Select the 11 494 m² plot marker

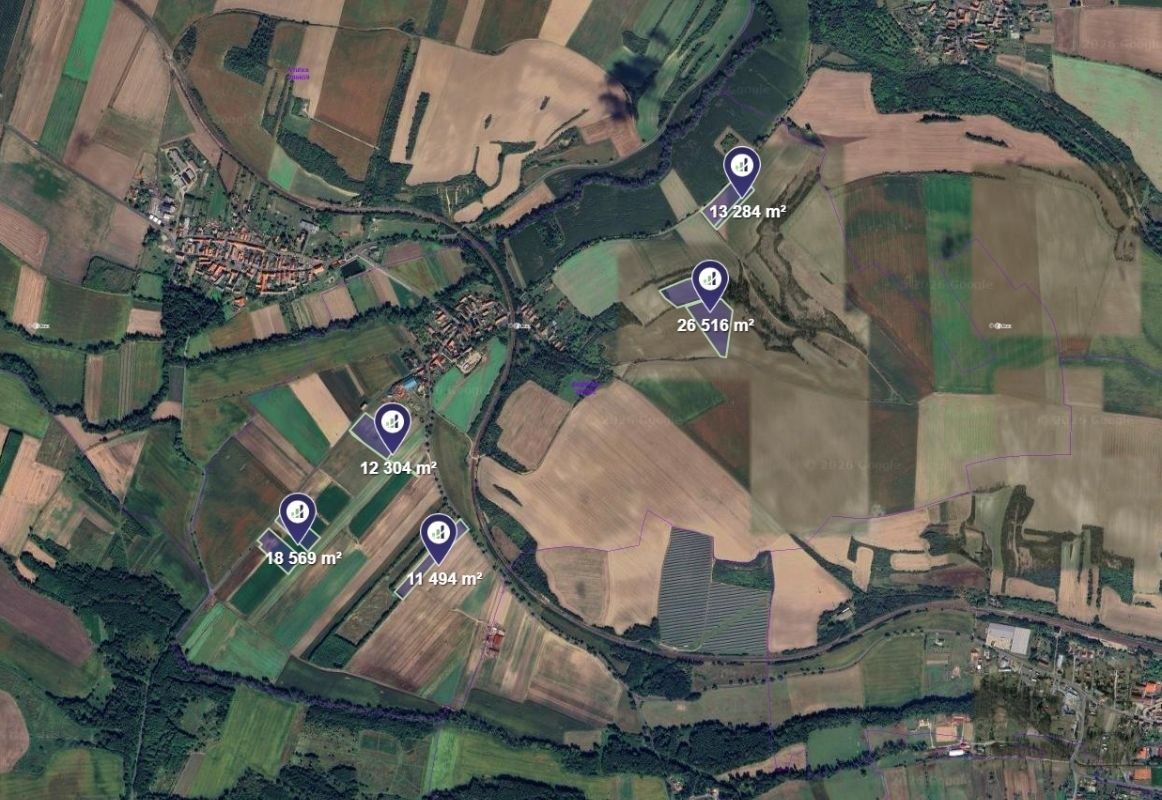click(437, 534)
